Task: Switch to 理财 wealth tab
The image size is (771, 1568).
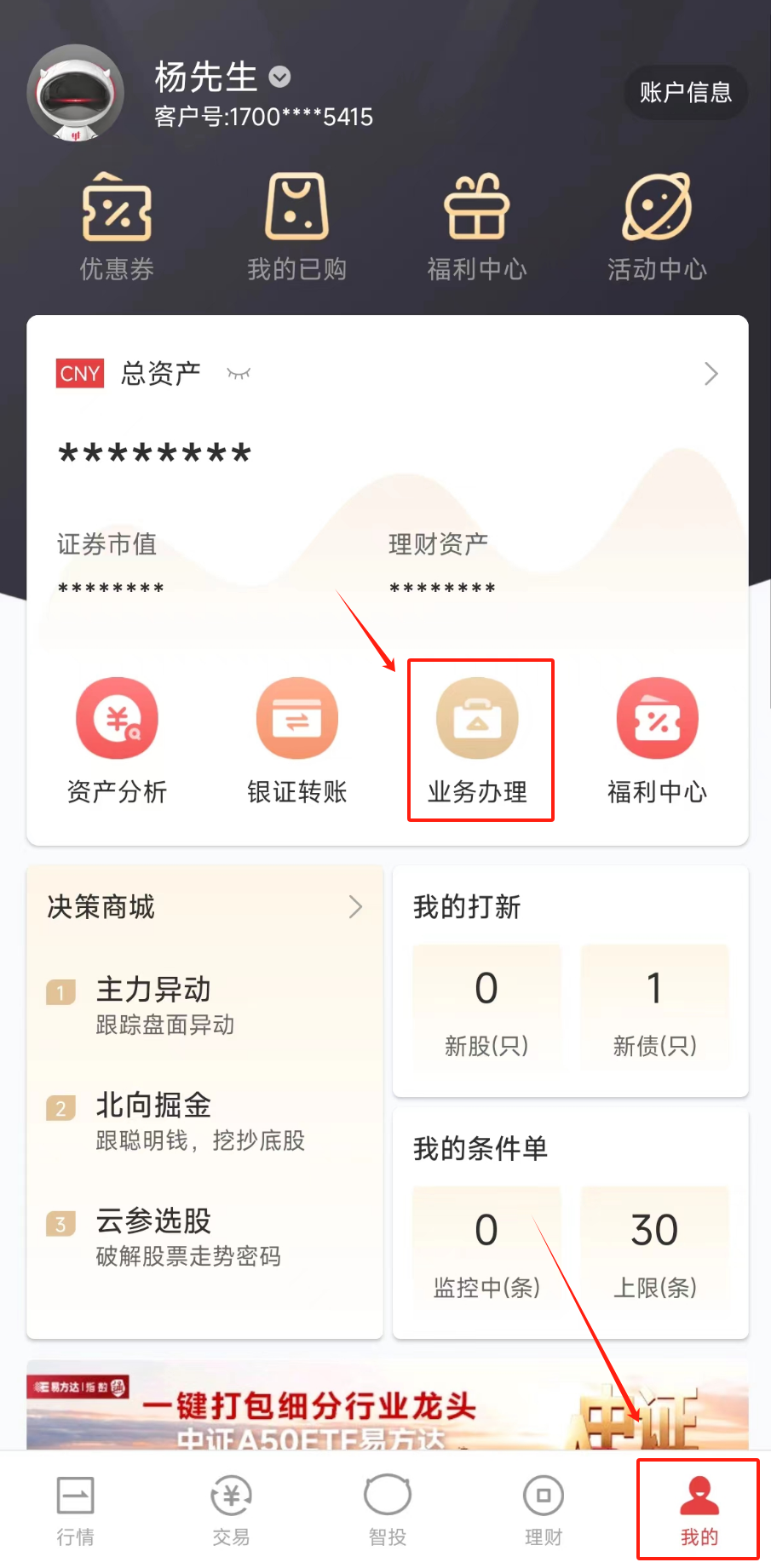Action: pyautogui.click(x=544, y=1509)
